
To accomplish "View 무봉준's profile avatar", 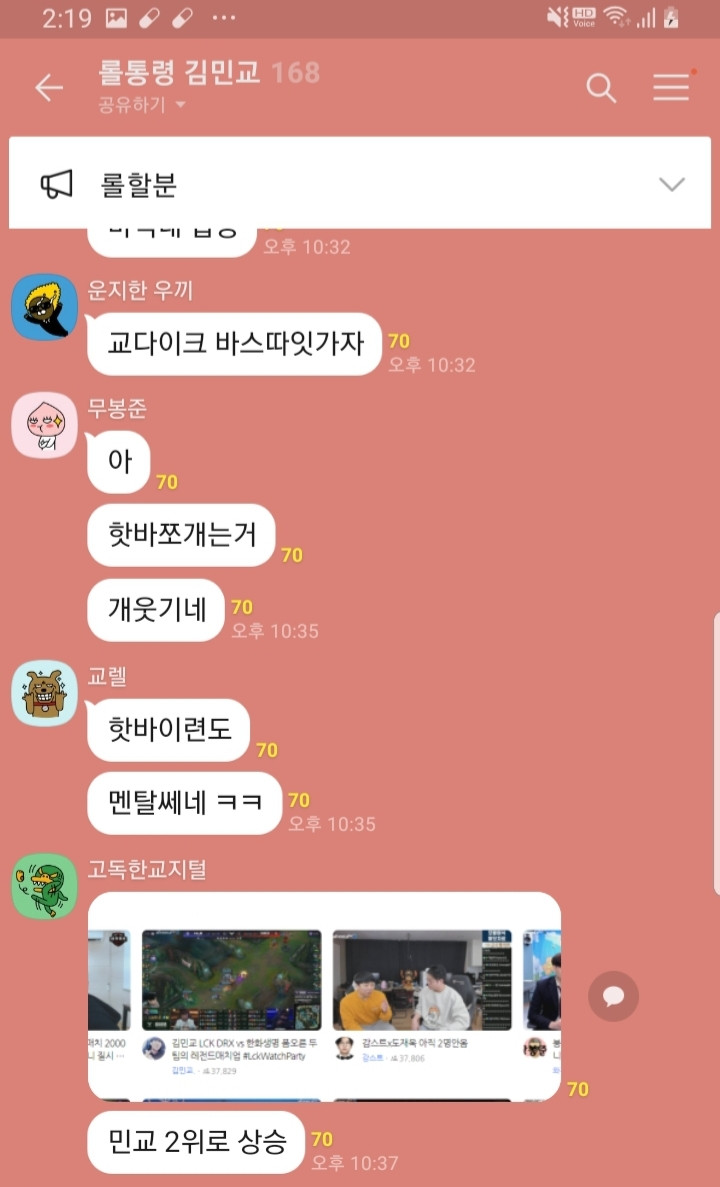I will [44, 425].
